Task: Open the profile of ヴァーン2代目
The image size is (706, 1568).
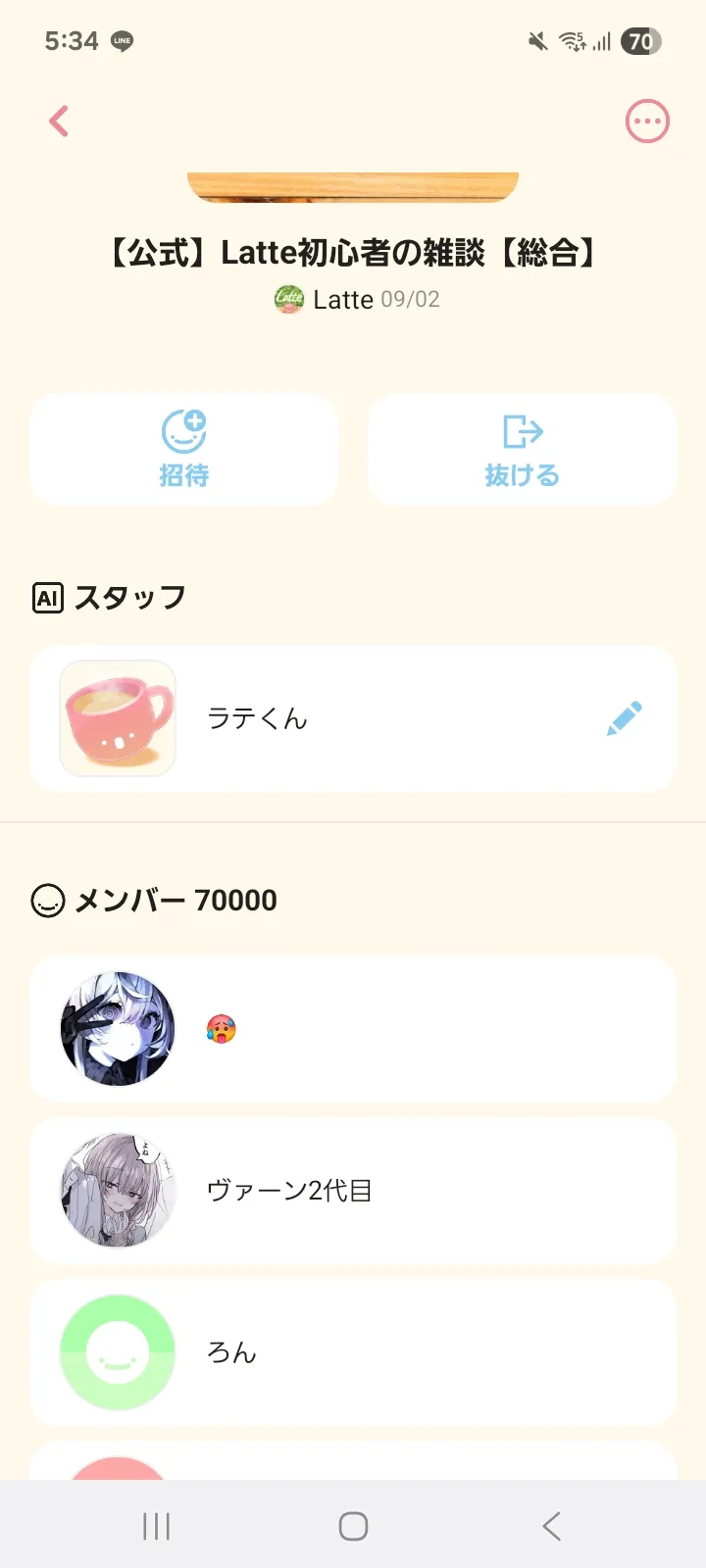Action: pos(353,1191)
